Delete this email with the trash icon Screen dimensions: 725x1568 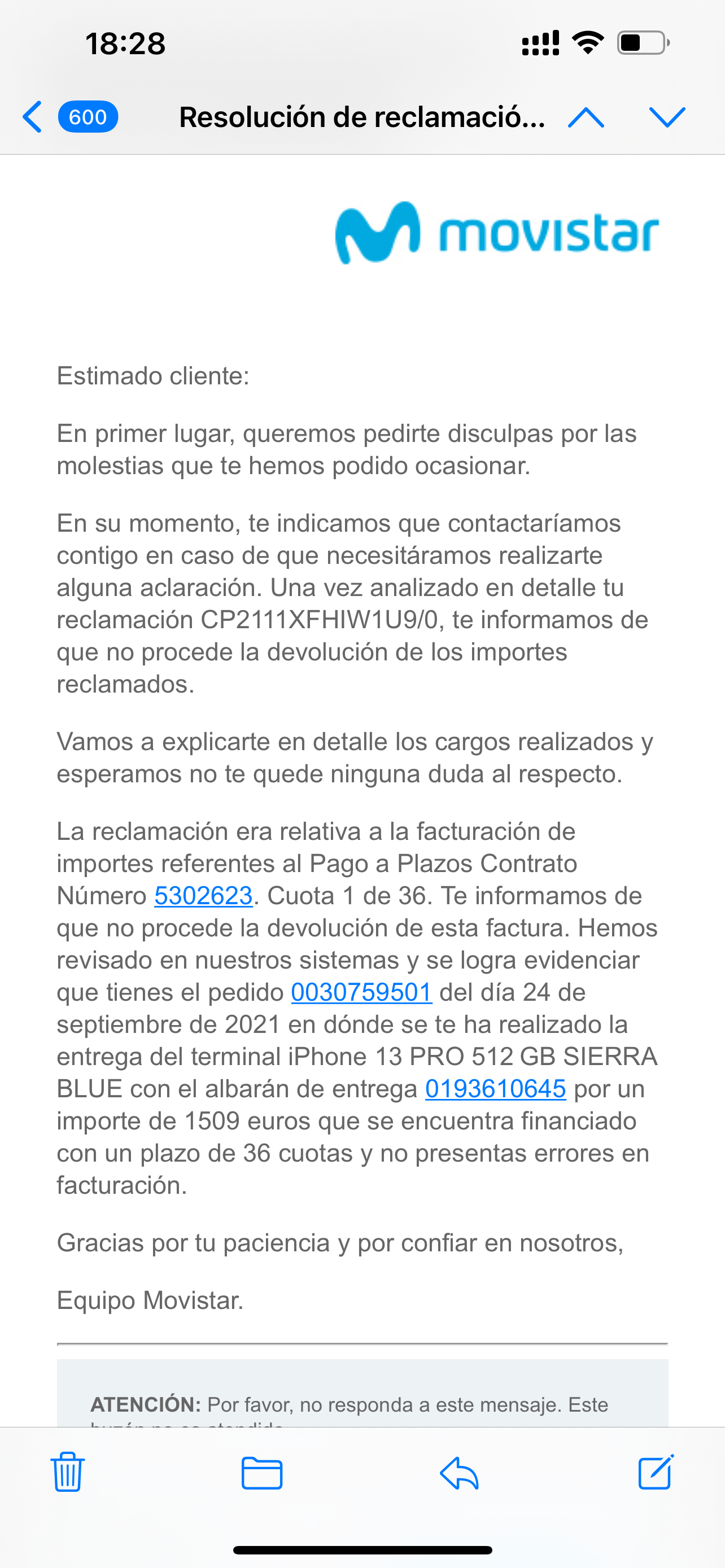[x=67, y=1474]
